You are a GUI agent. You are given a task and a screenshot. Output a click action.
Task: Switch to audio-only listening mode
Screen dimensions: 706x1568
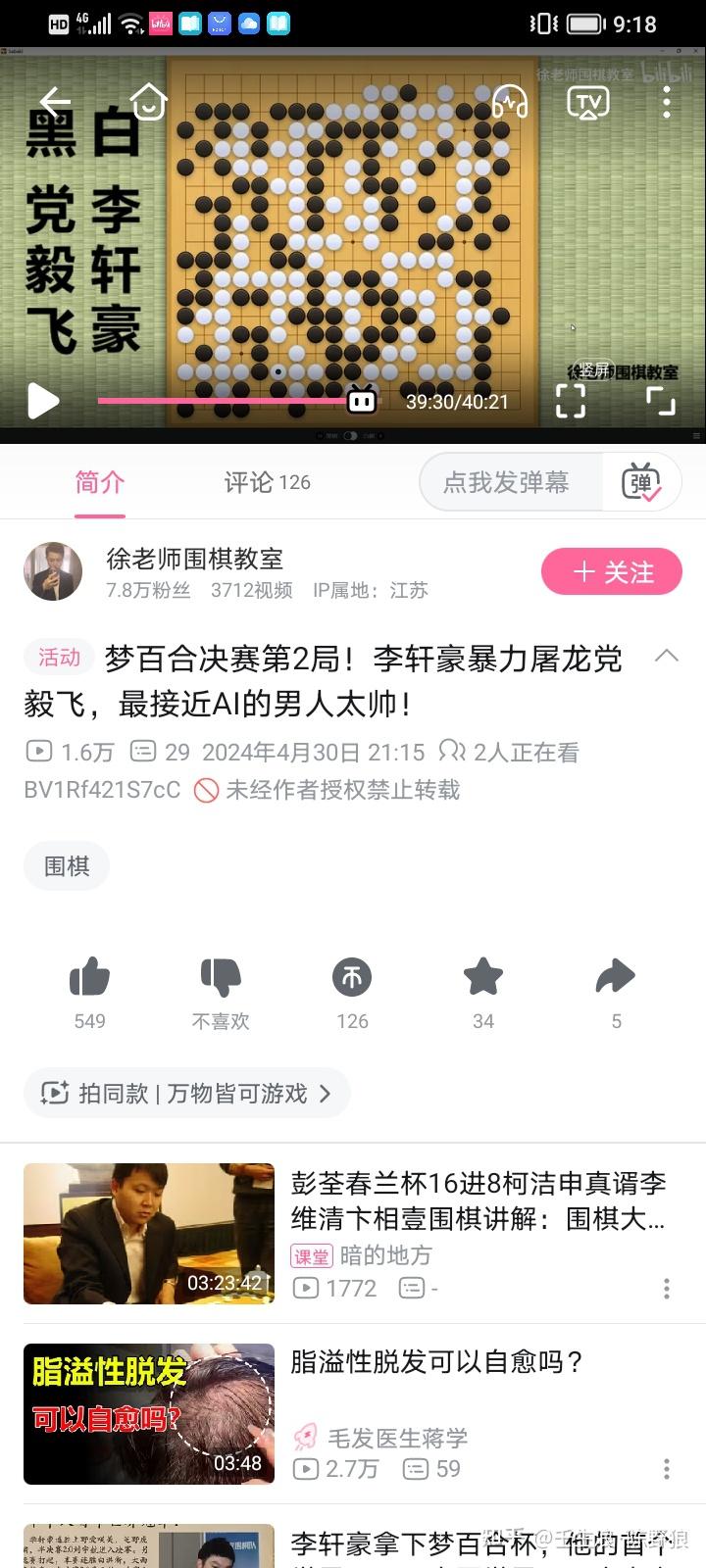click(x=509, y=101)
